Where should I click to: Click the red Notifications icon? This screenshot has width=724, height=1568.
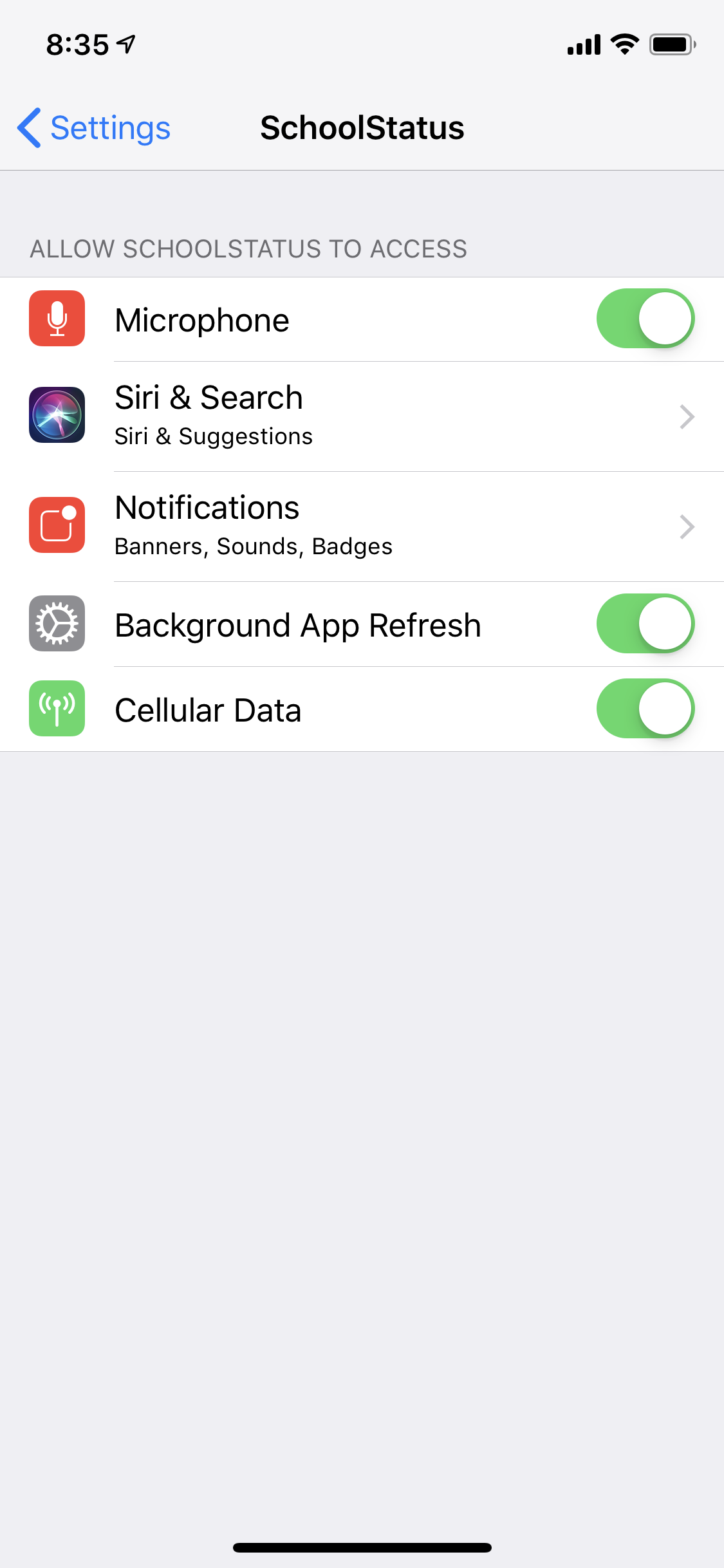tap(57, 525)
